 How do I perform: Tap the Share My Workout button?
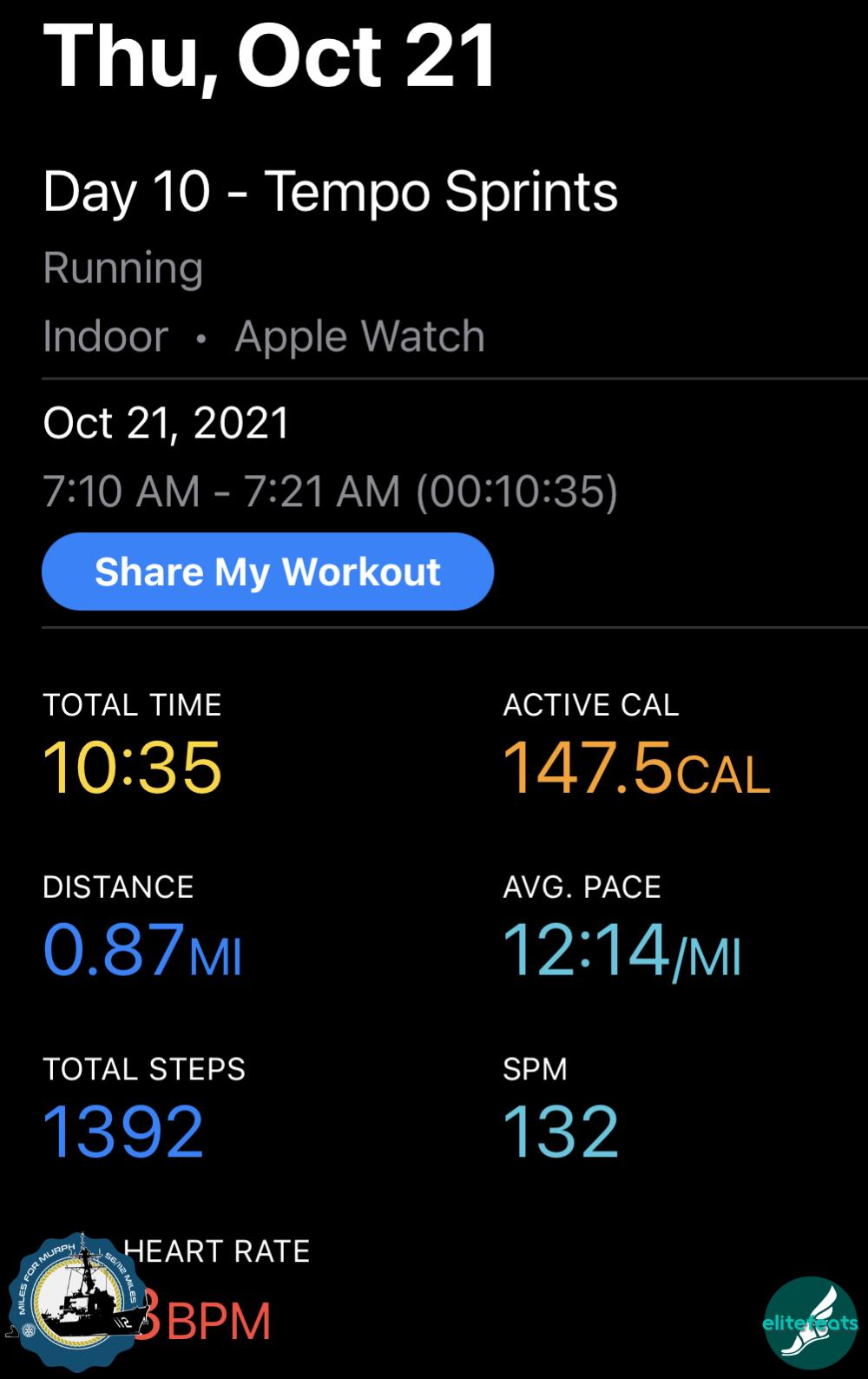coord(267,571)
